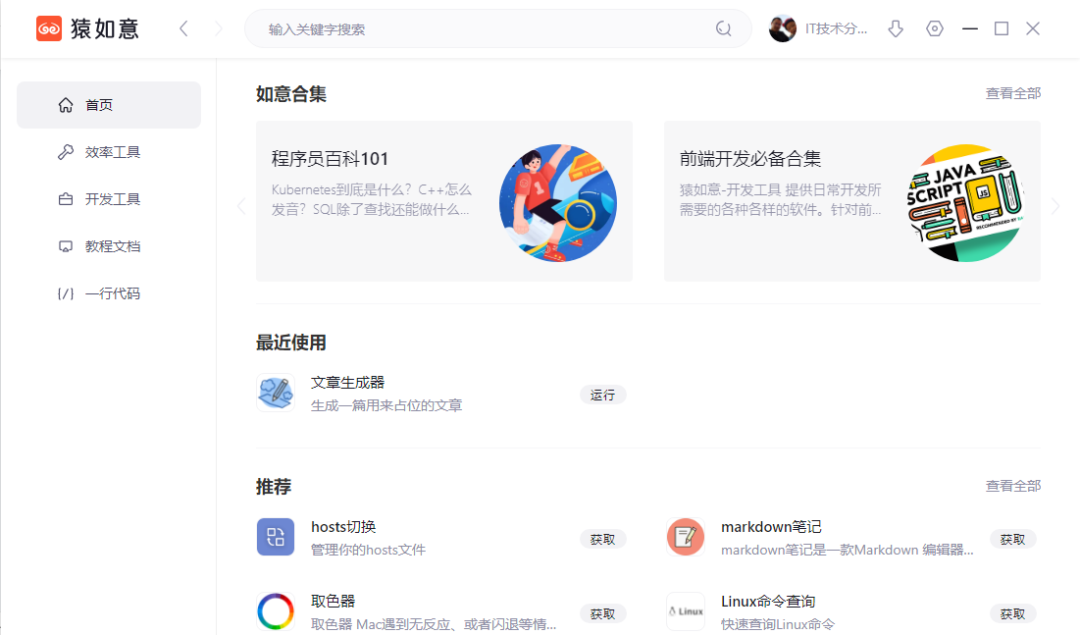Close the window with the X

coord(1033,29)
